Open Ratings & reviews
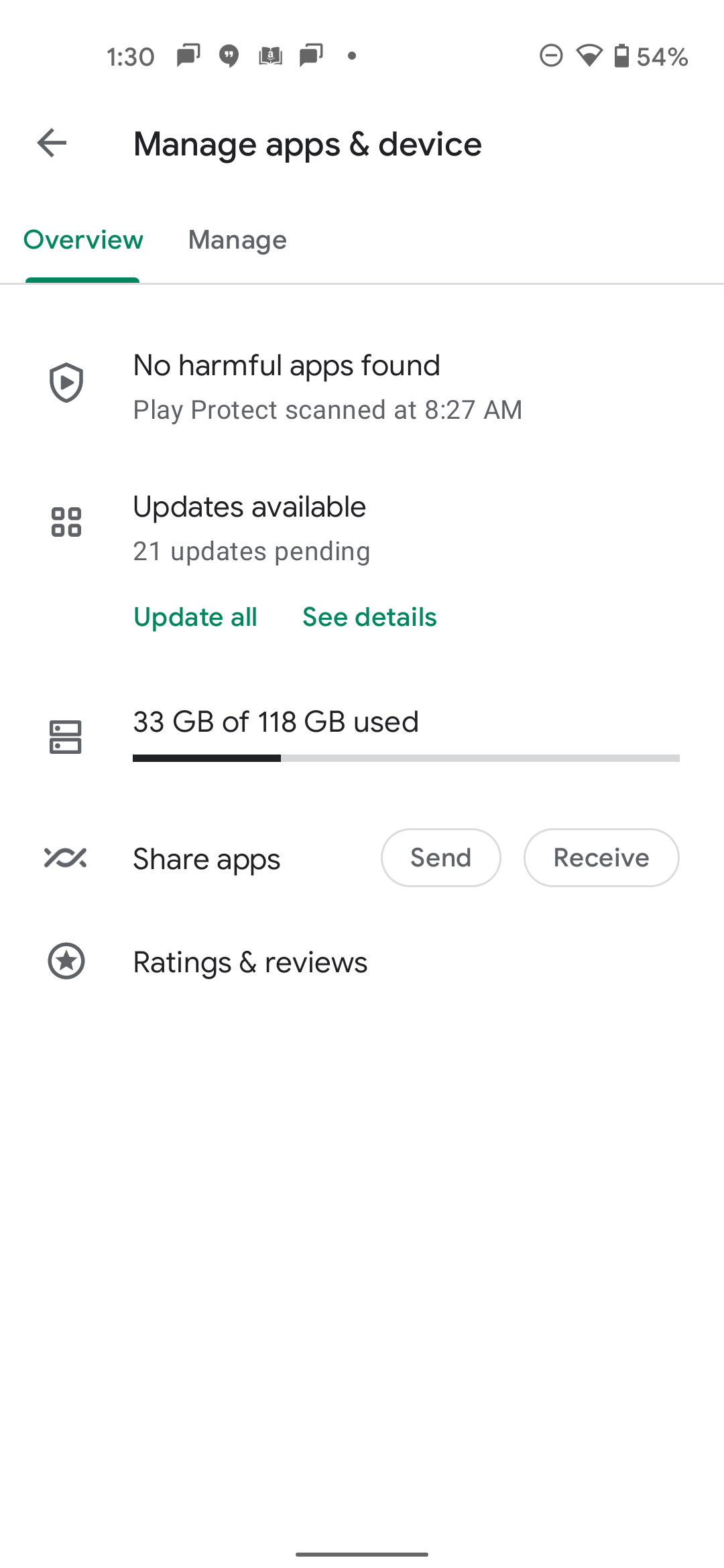Viewport: 724px width, 1568px height. 249,962
